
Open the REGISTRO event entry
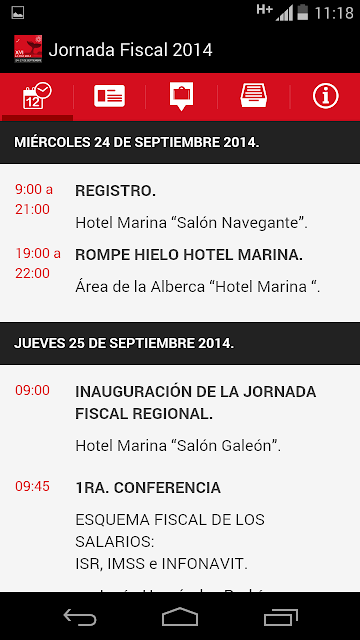click(x=180, y=206)
